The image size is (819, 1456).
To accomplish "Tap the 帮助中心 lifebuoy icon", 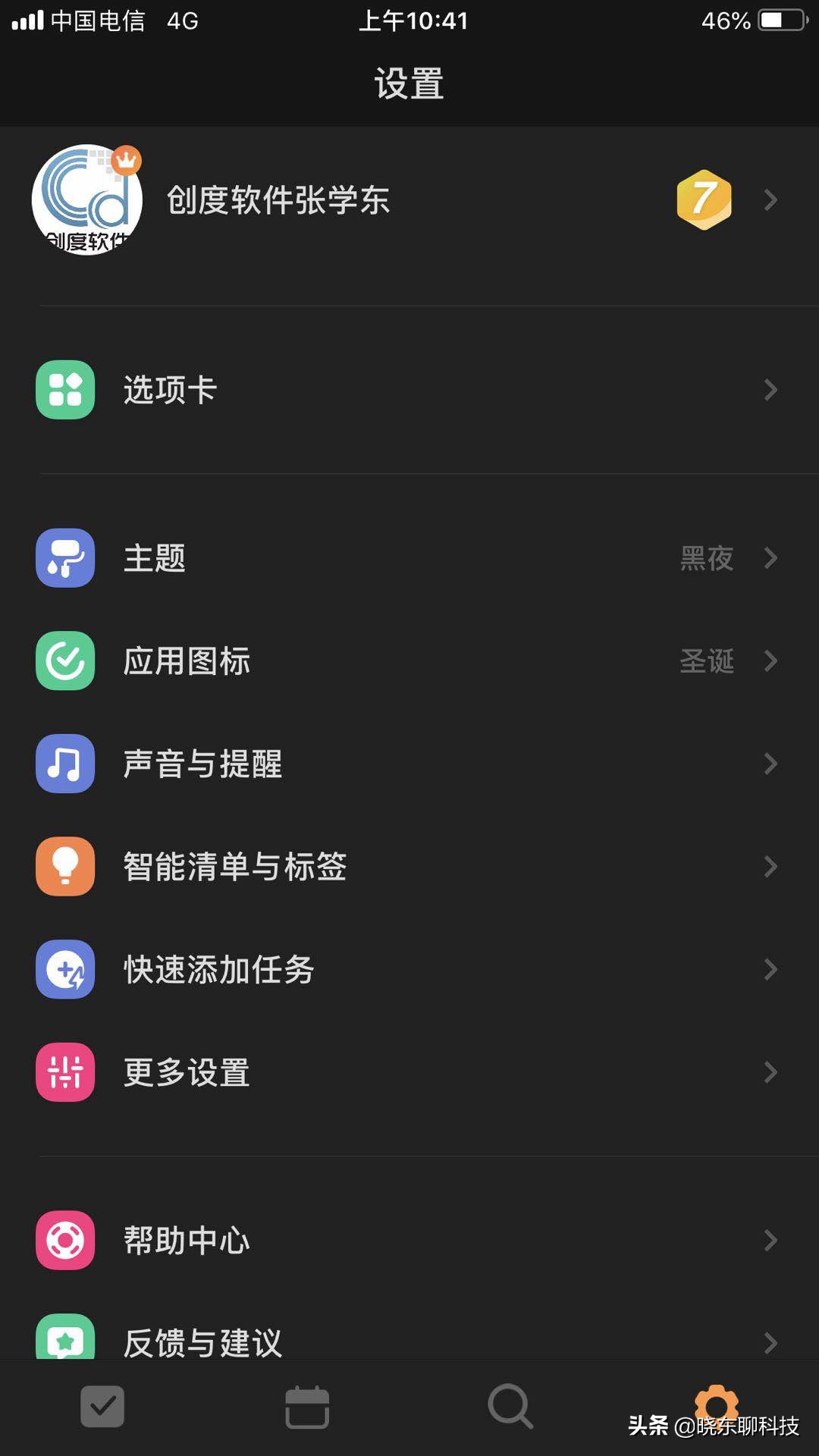I will coord(64,1240).
